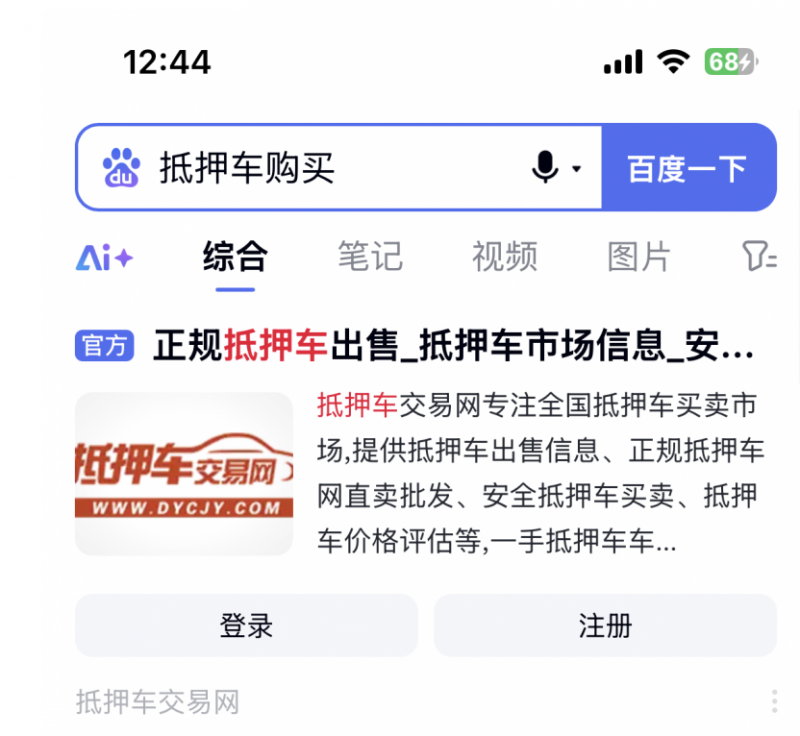Open the search filter options icon
The height and width of the screenshot is (736, 800).
759,257
